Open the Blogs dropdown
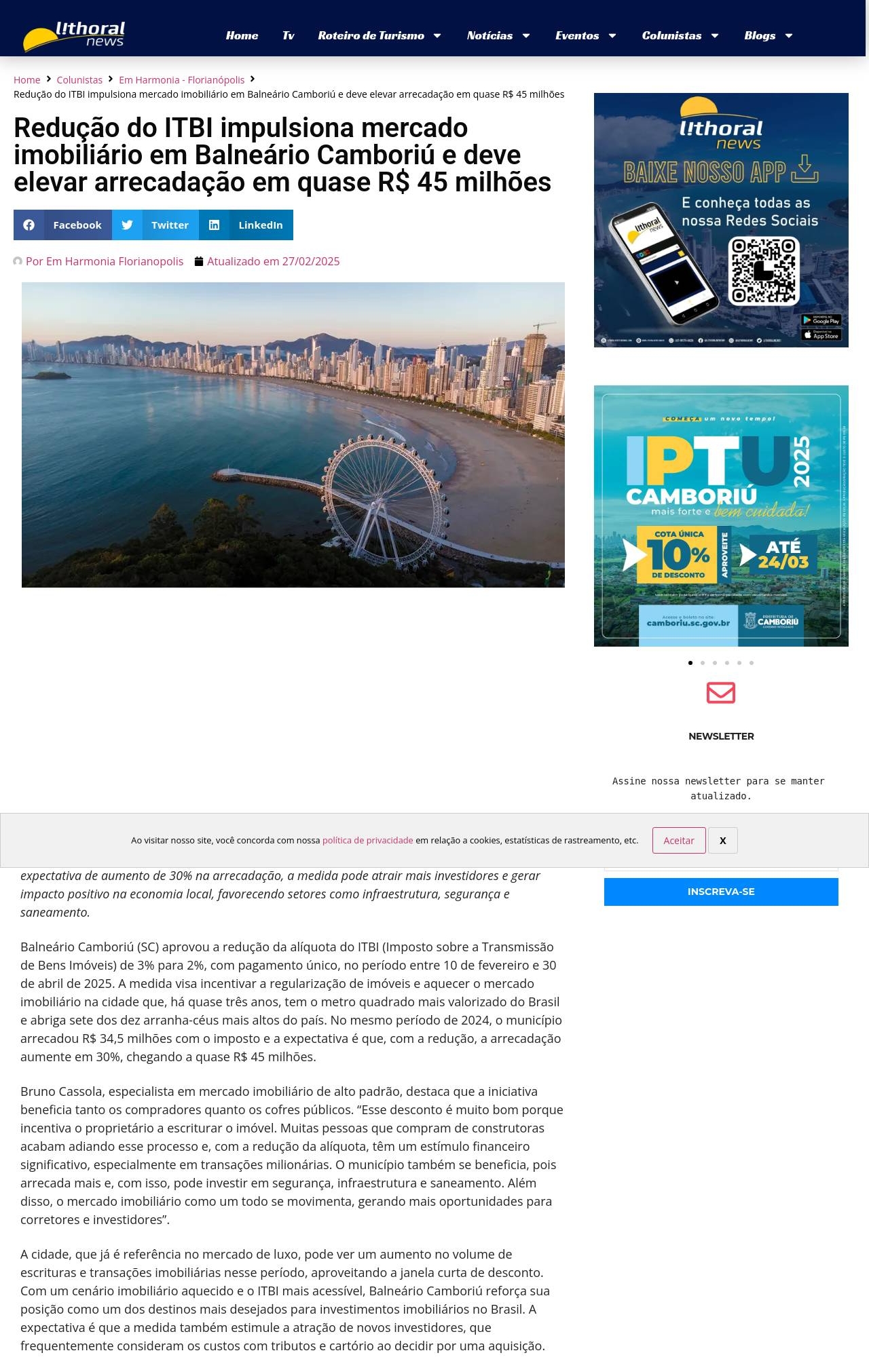The image size is (869, 1372). pos(768,35)
